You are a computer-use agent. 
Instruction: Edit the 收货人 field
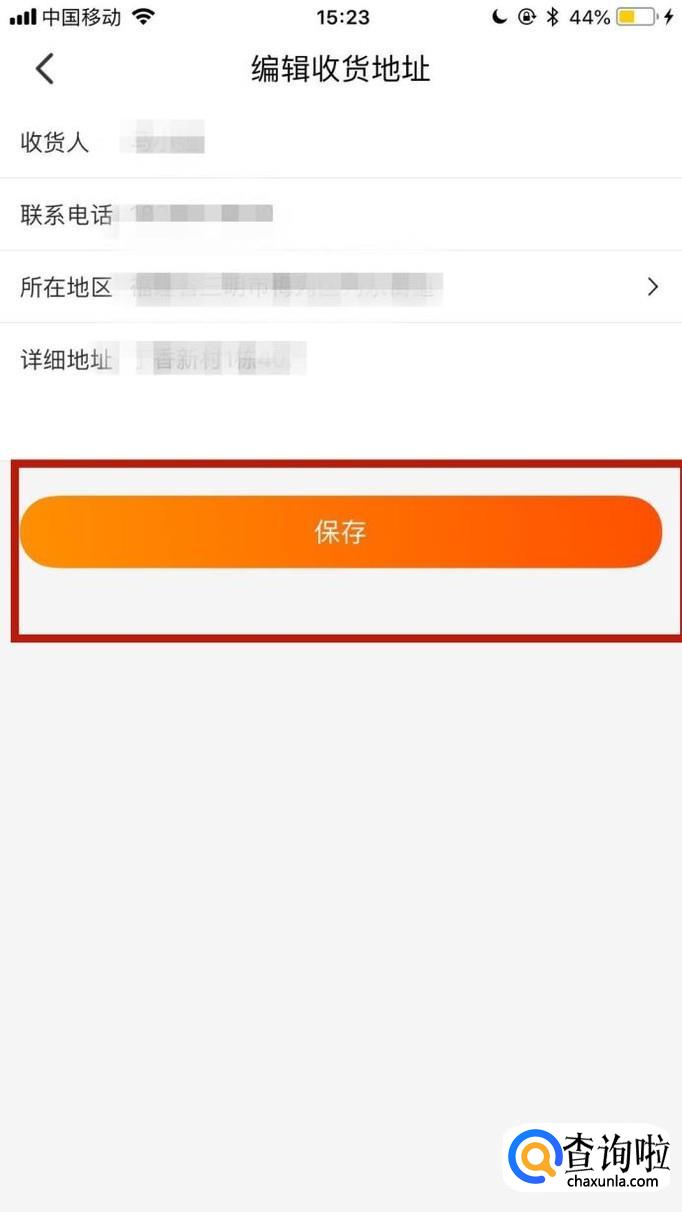pos(341,143)
